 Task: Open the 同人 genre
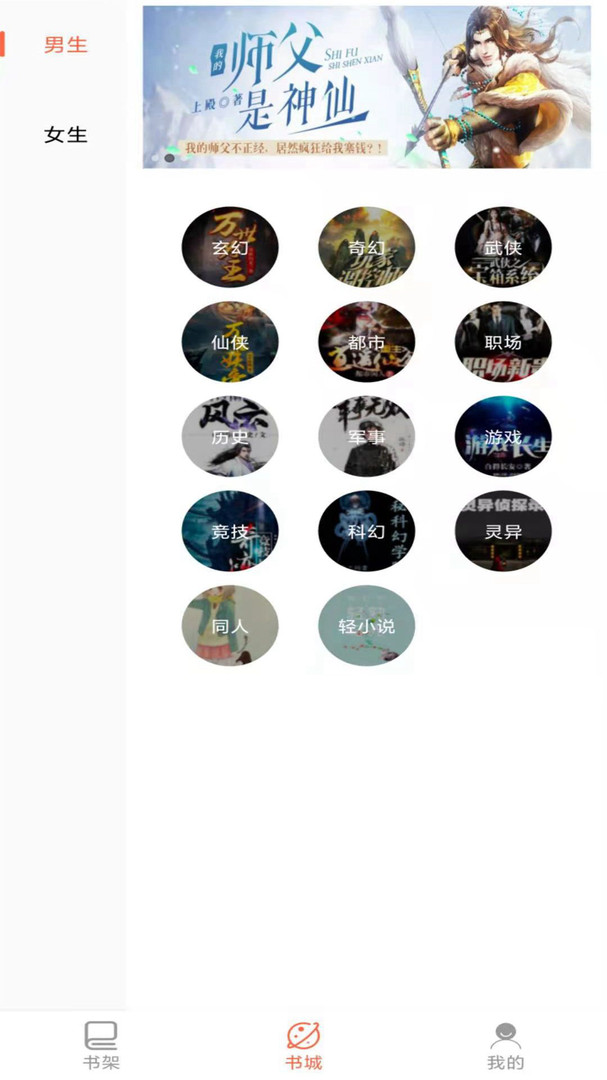click(x=230, y=626)
